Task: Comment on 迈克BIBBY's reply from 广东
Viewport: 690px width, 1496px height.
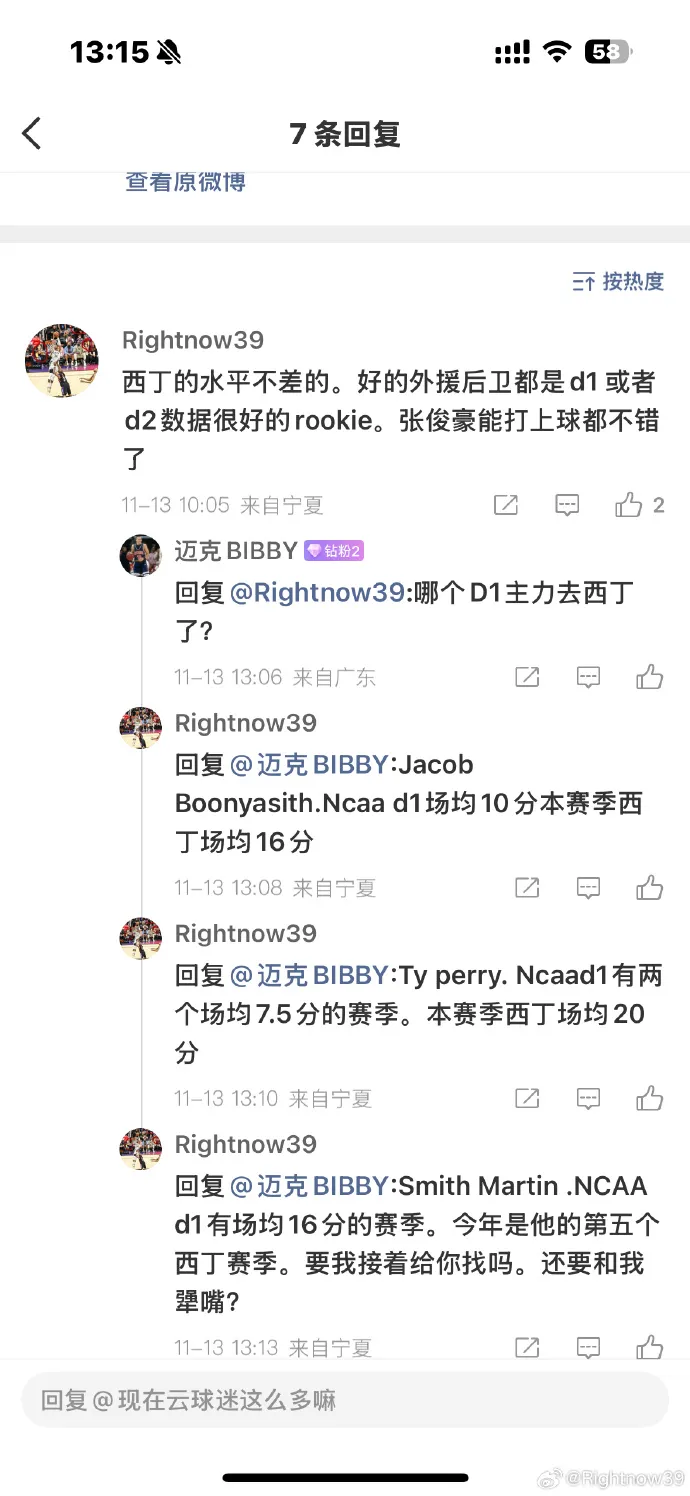Action: pos(589,677)
